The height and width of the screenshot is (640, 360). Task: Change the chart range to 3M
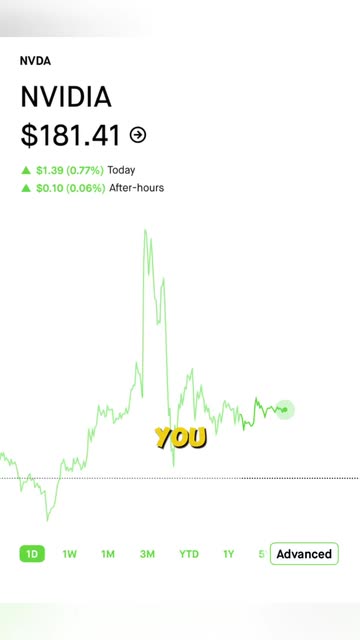147,554
